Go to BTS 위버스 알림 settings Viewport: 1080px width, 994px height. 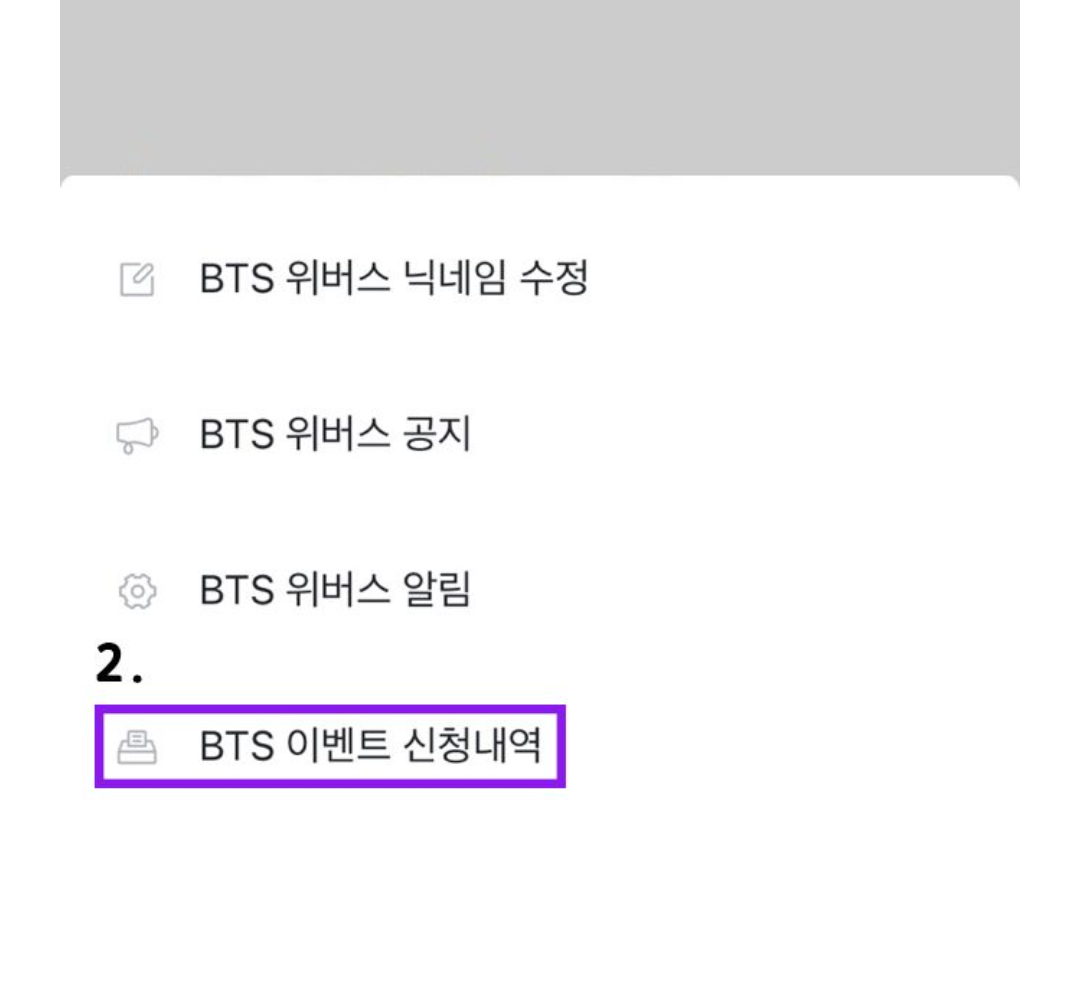335,591
